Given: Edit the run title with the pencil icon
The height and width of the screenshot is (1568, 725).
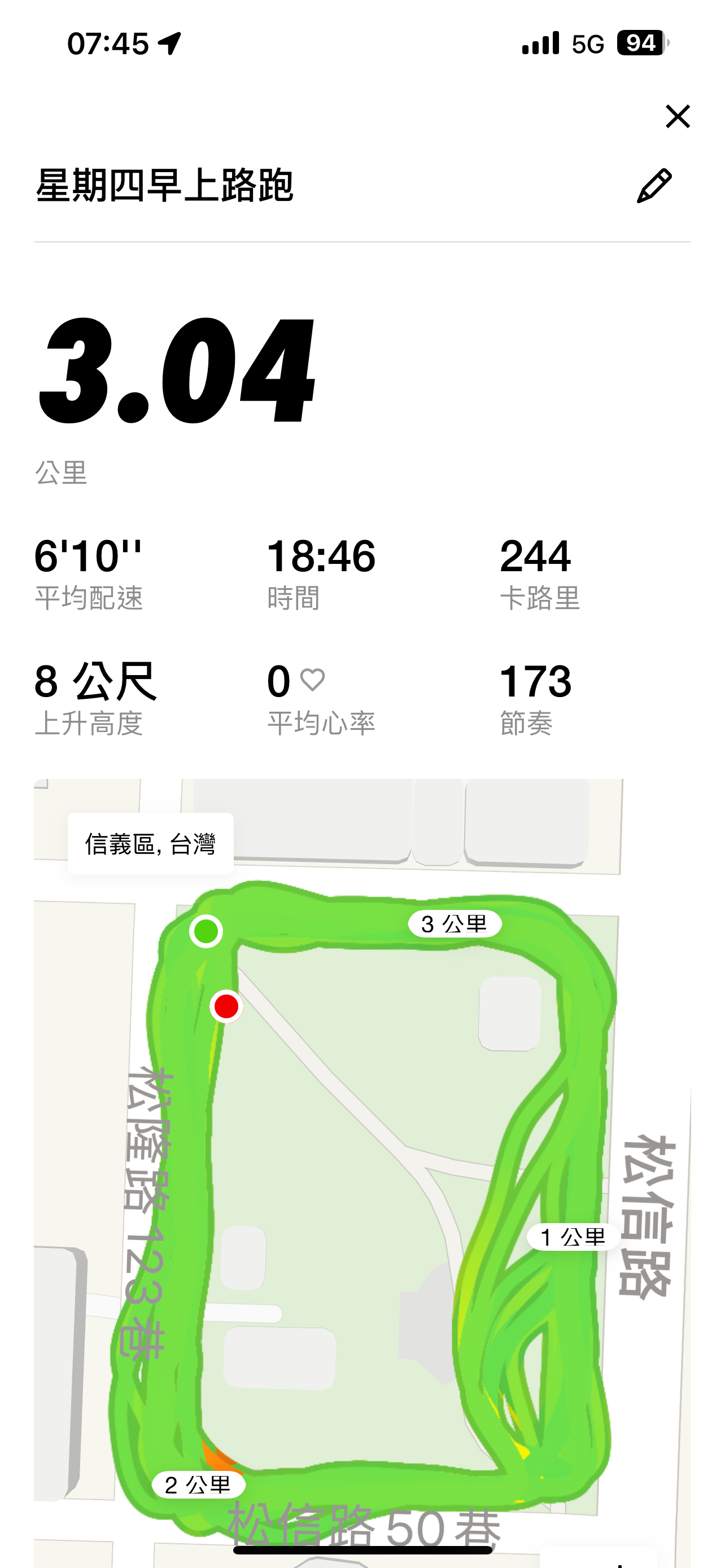Looking at the screenshot, I should click(654, 186).
